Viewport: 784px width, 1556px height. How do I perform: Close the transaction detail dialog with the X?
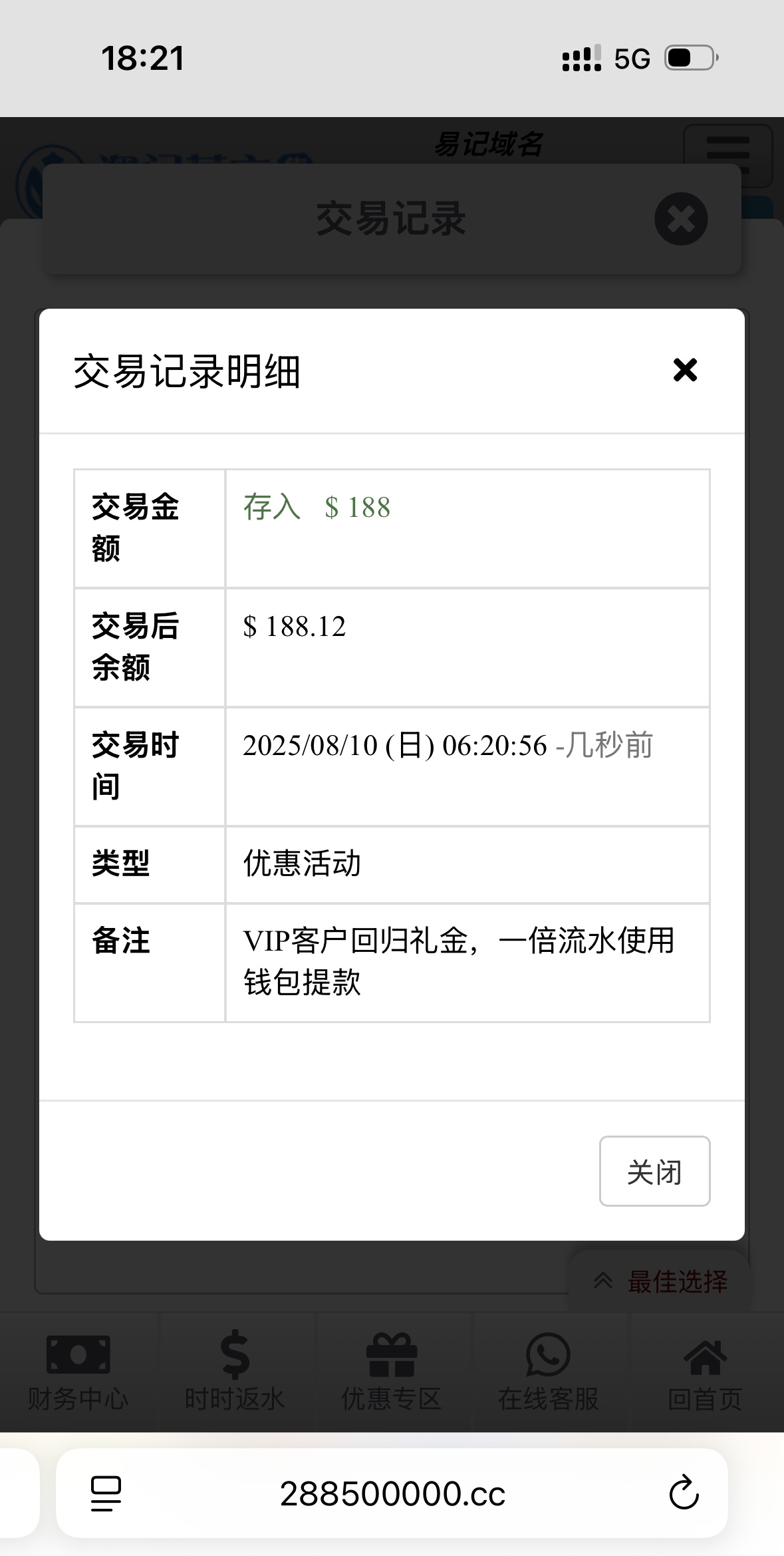(x=685, y=370)
